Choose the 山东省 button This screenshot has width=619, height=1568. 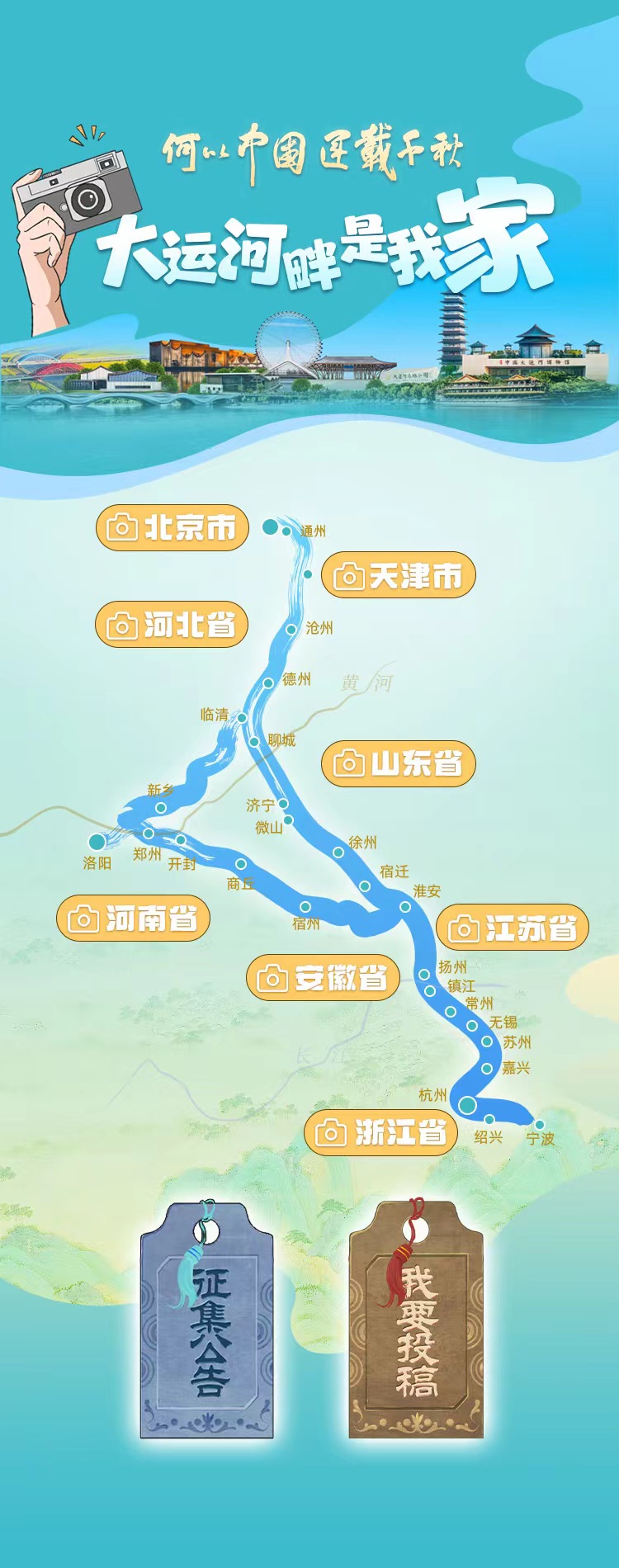click(x=399, y=763)
